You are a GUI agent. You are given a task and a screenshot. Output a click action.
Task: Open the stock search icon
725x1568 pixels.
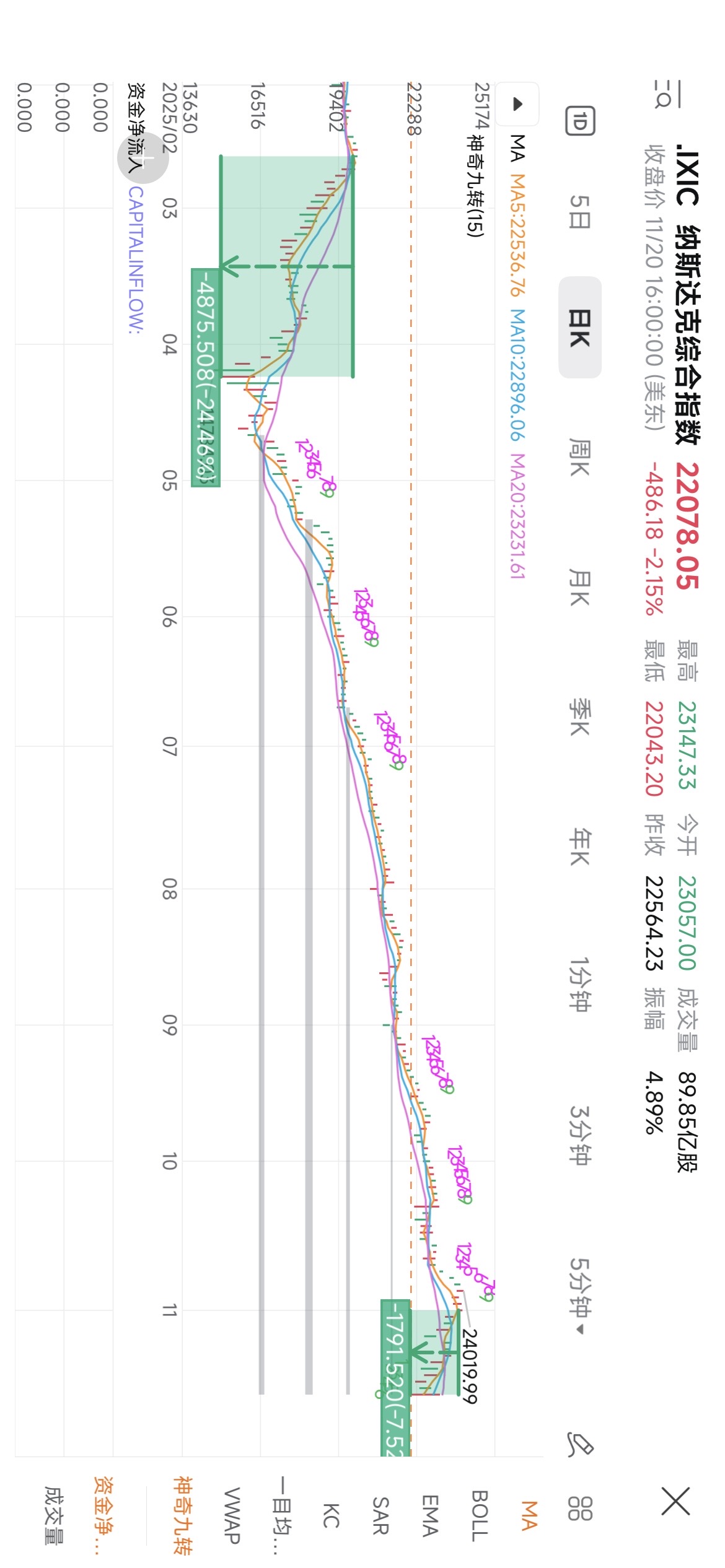[x=667, y=94]
